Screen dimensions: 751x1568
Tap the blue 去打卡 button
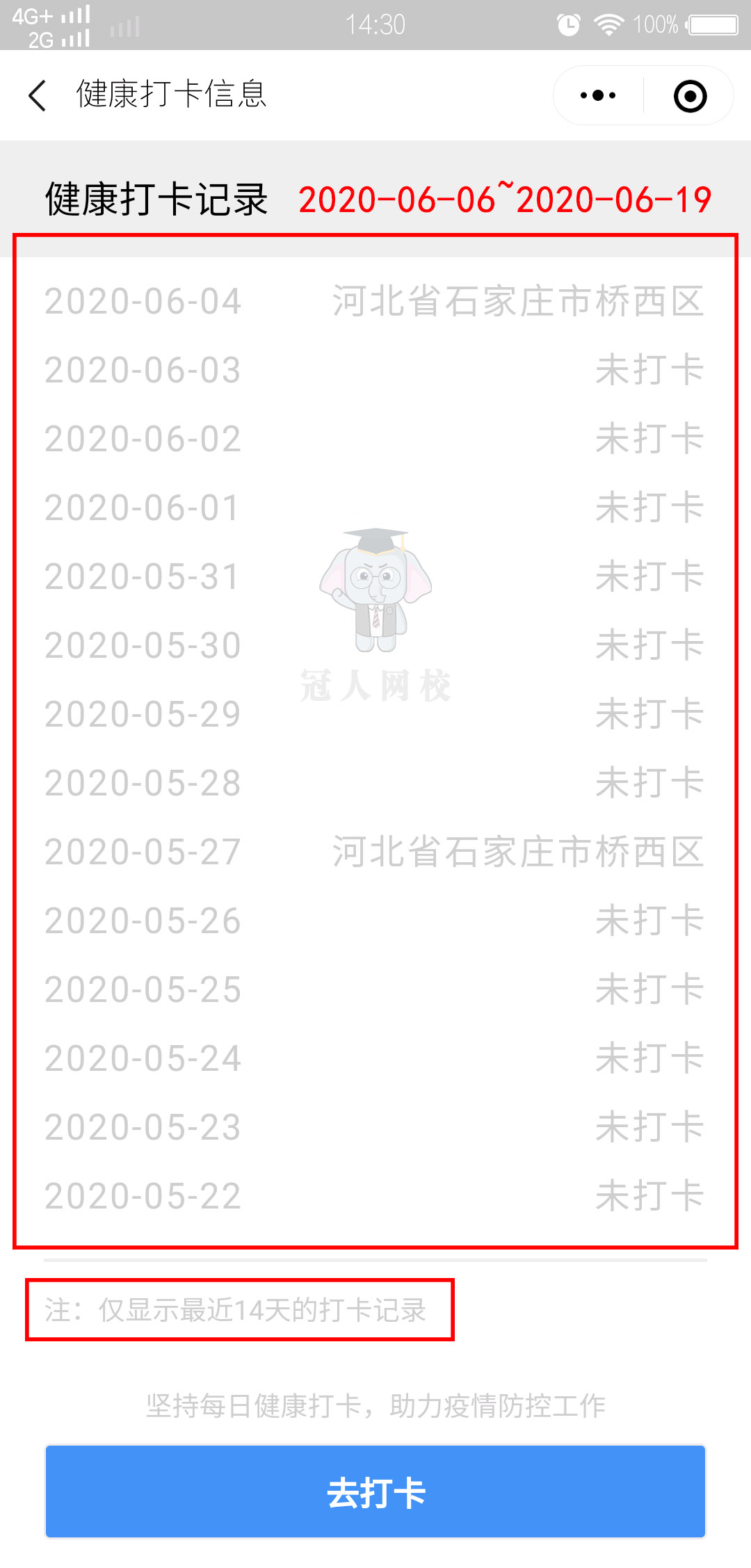coord(375,1491)
